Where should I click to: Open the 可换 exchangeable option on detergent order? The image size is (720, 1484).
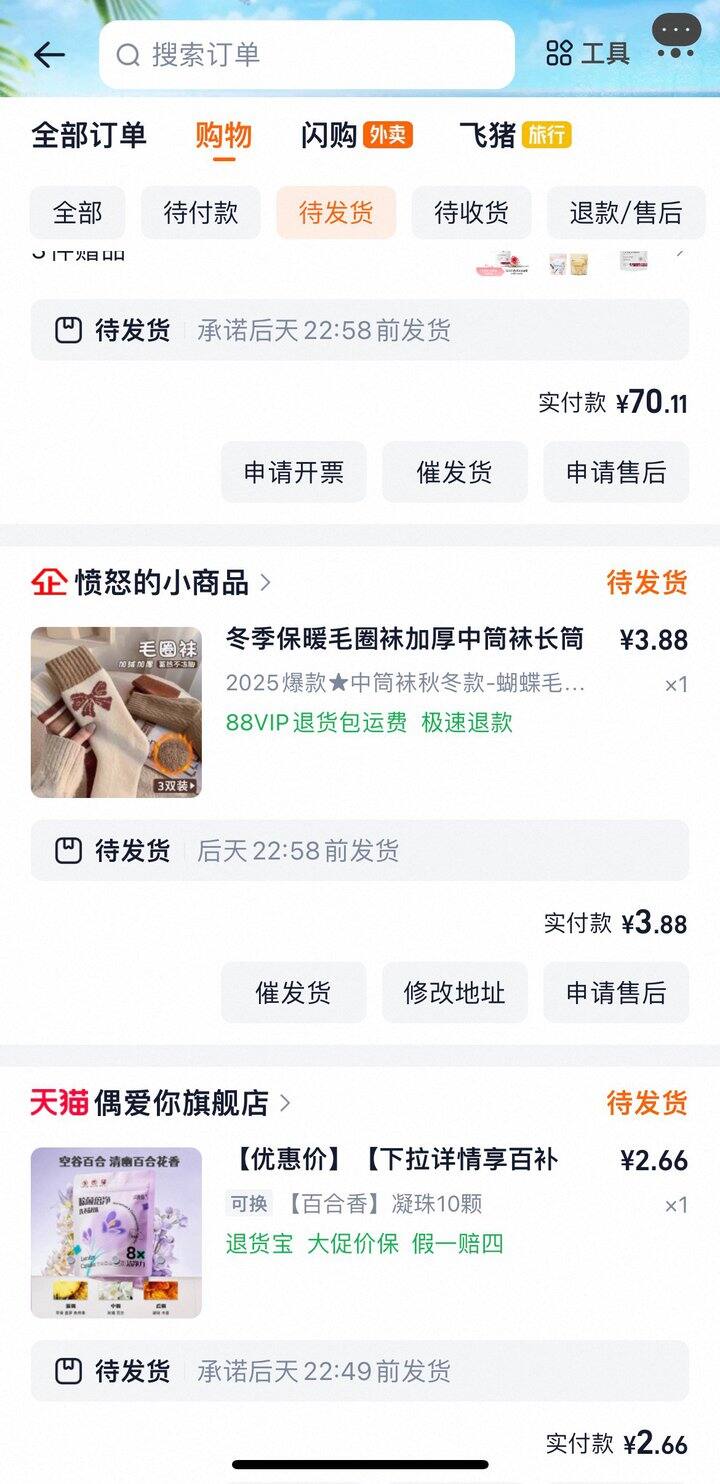point(247,1204)
